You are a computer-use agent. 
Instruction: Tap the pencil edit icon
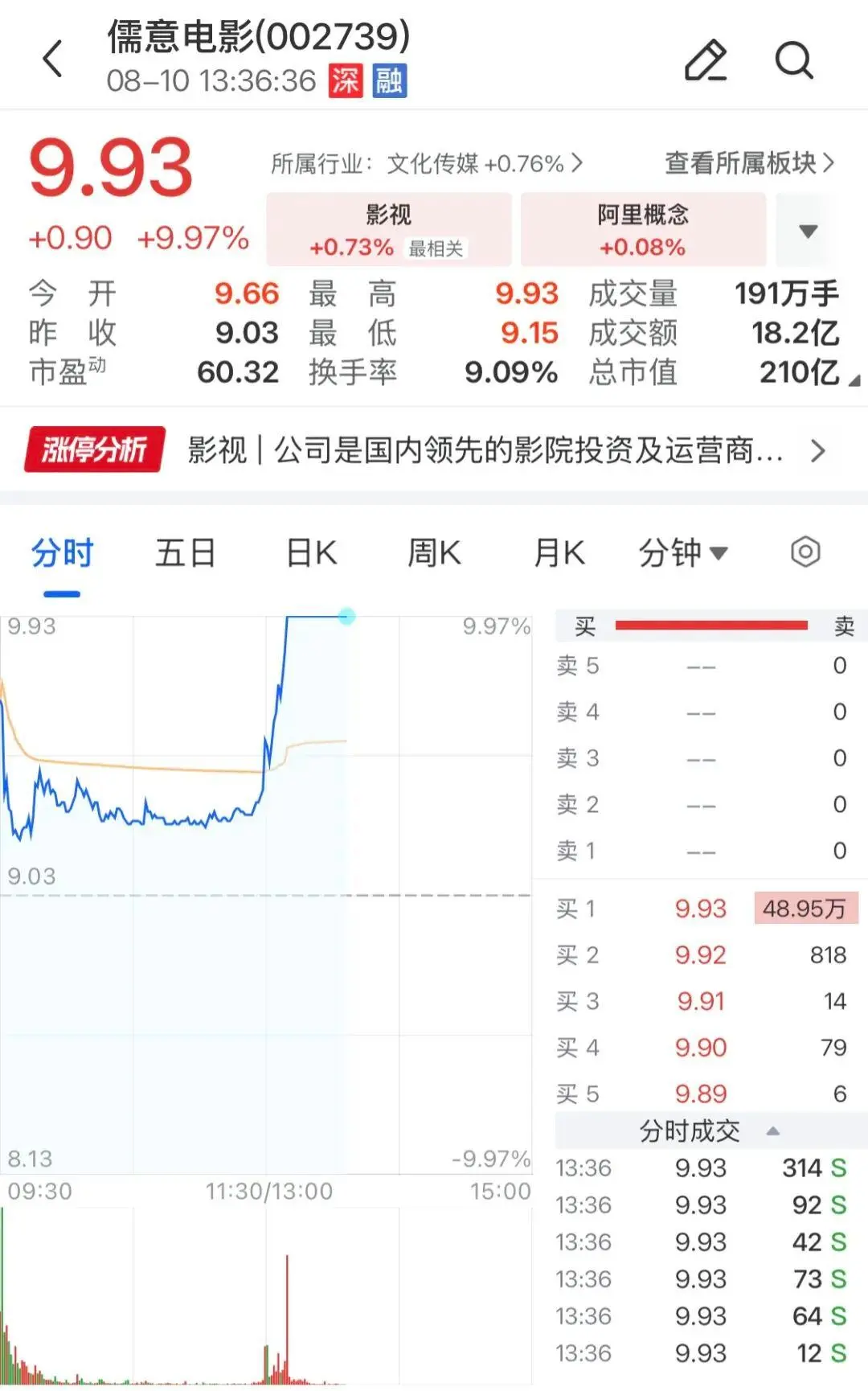706,59
